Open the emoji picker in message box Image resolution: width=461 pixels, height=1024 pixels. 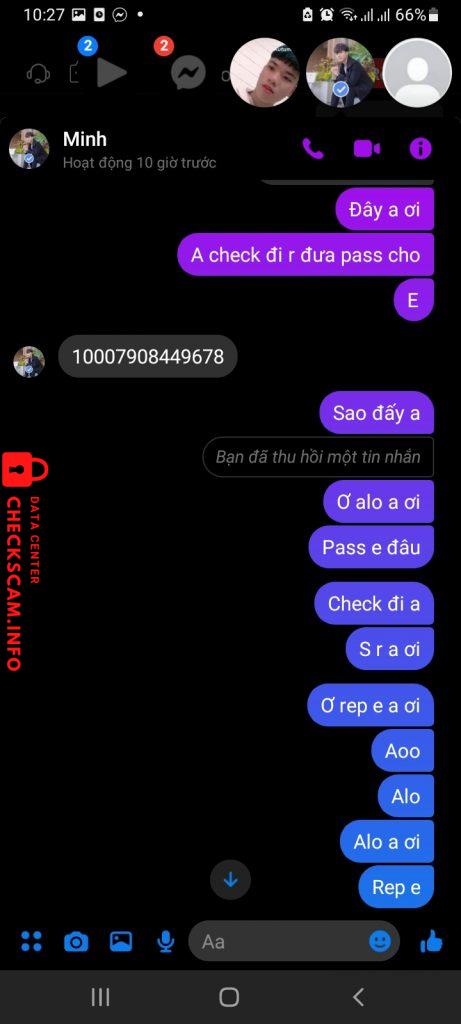point(380,941)
